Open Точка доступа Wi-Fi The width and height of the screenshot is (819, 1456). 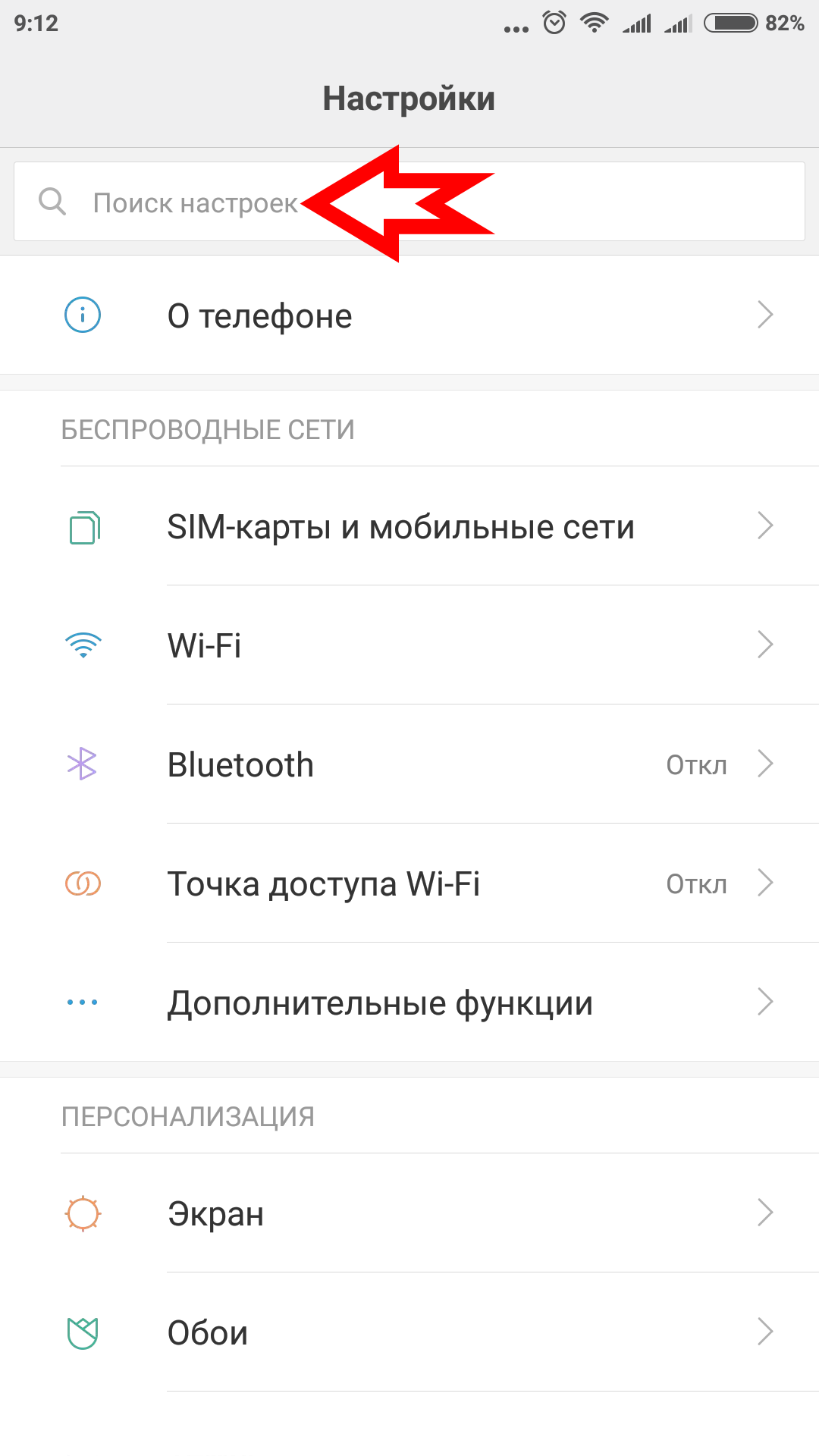tap(409, 883)
